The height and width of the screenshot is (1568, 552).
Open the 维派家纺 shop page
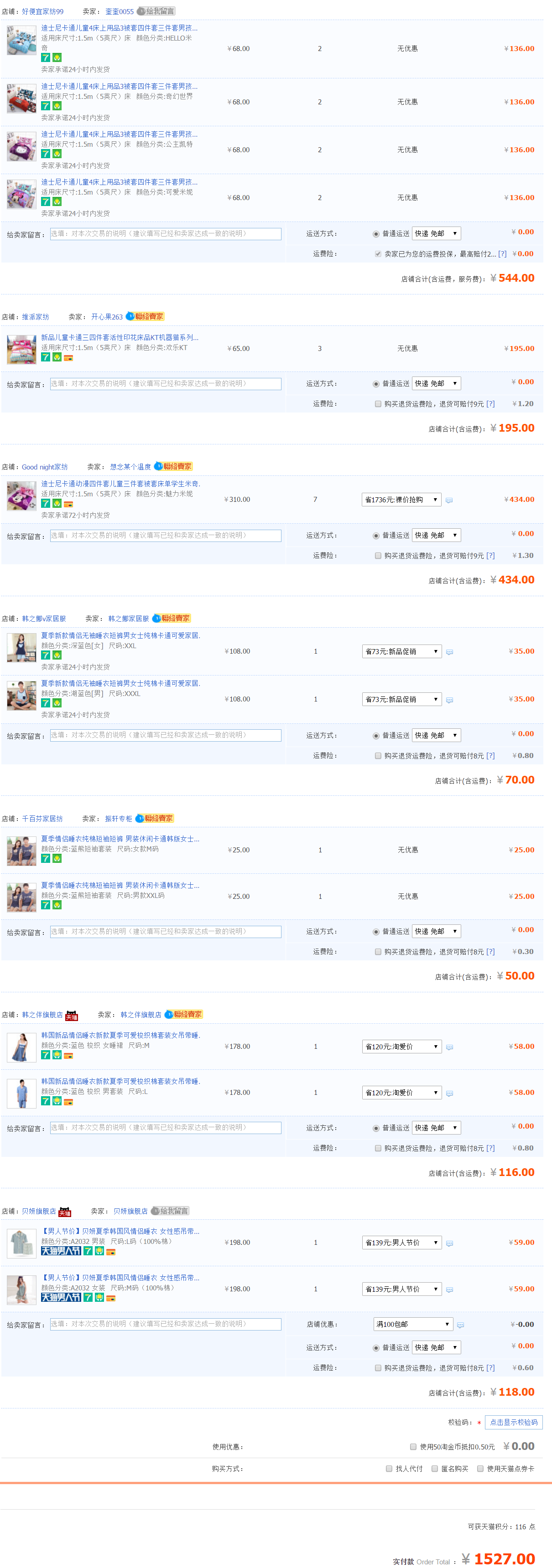(35, 317)
